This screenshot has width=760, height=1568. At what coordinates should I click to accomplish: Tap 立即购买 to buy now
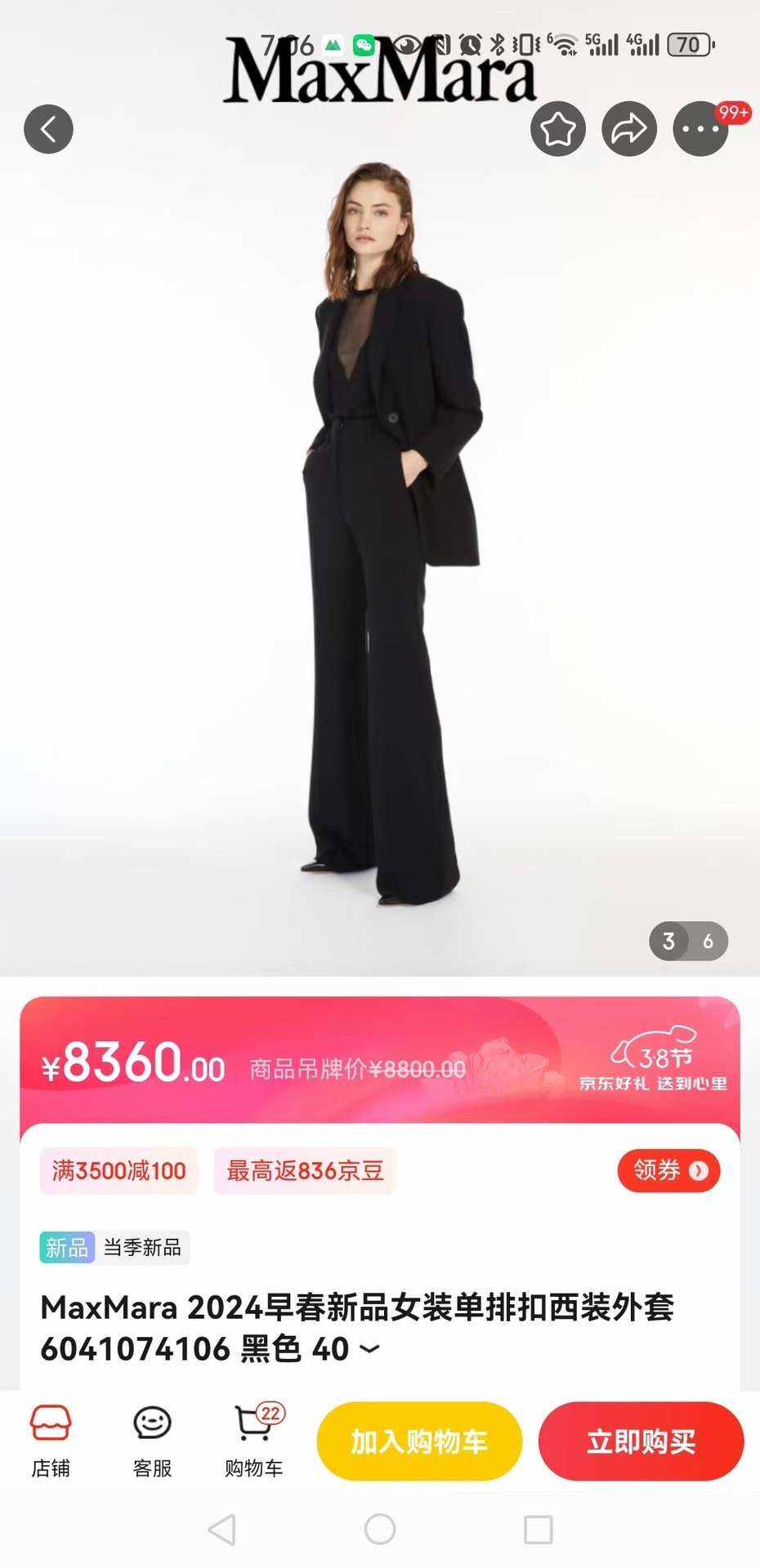coord(641,1441)
